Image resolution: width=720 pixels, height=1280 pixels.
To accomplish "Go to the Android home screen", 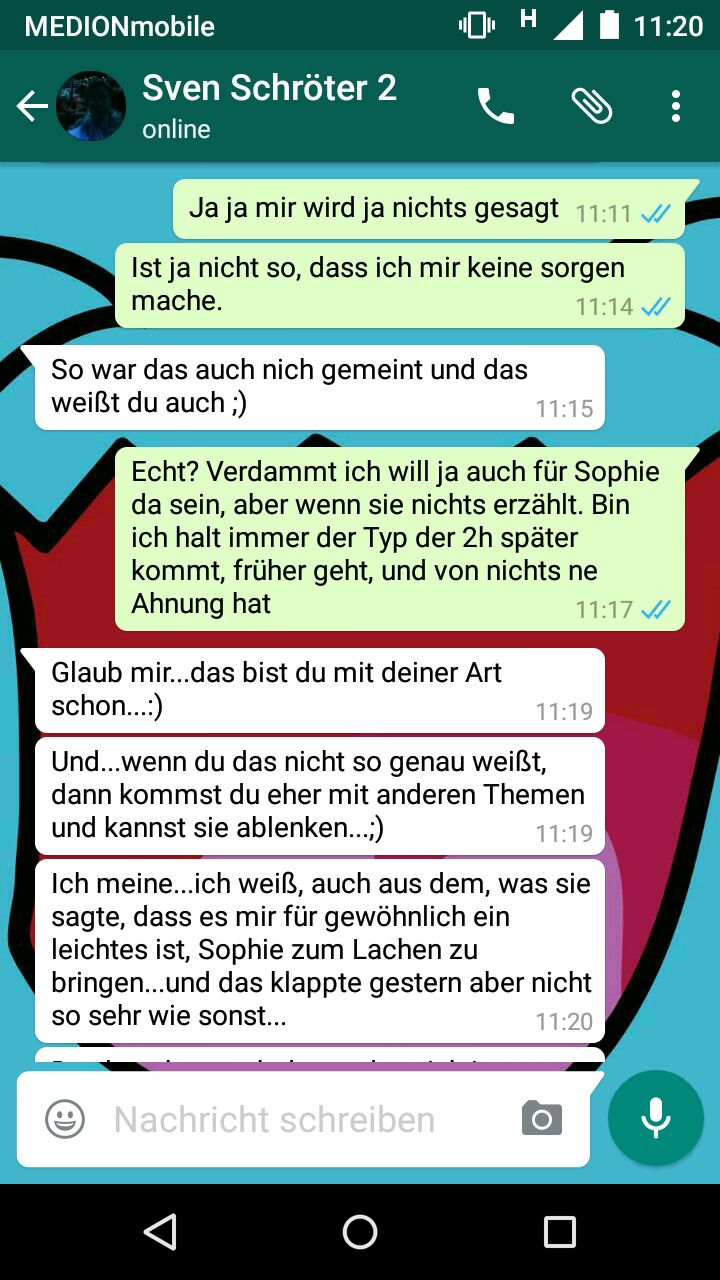I will tap(360, 1232).
